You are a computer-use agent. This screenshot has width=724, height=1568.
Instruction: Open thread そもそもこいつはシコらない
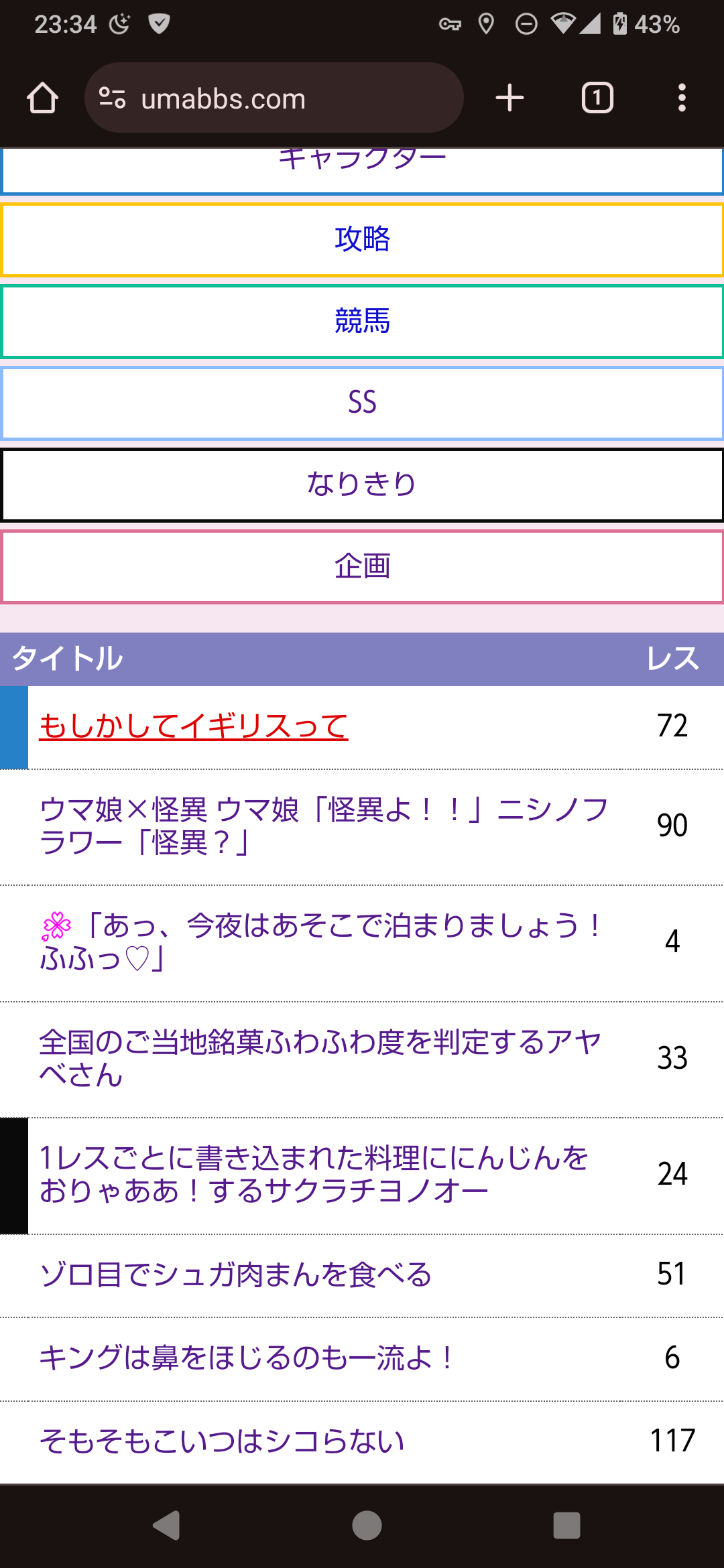point(222,1441)
